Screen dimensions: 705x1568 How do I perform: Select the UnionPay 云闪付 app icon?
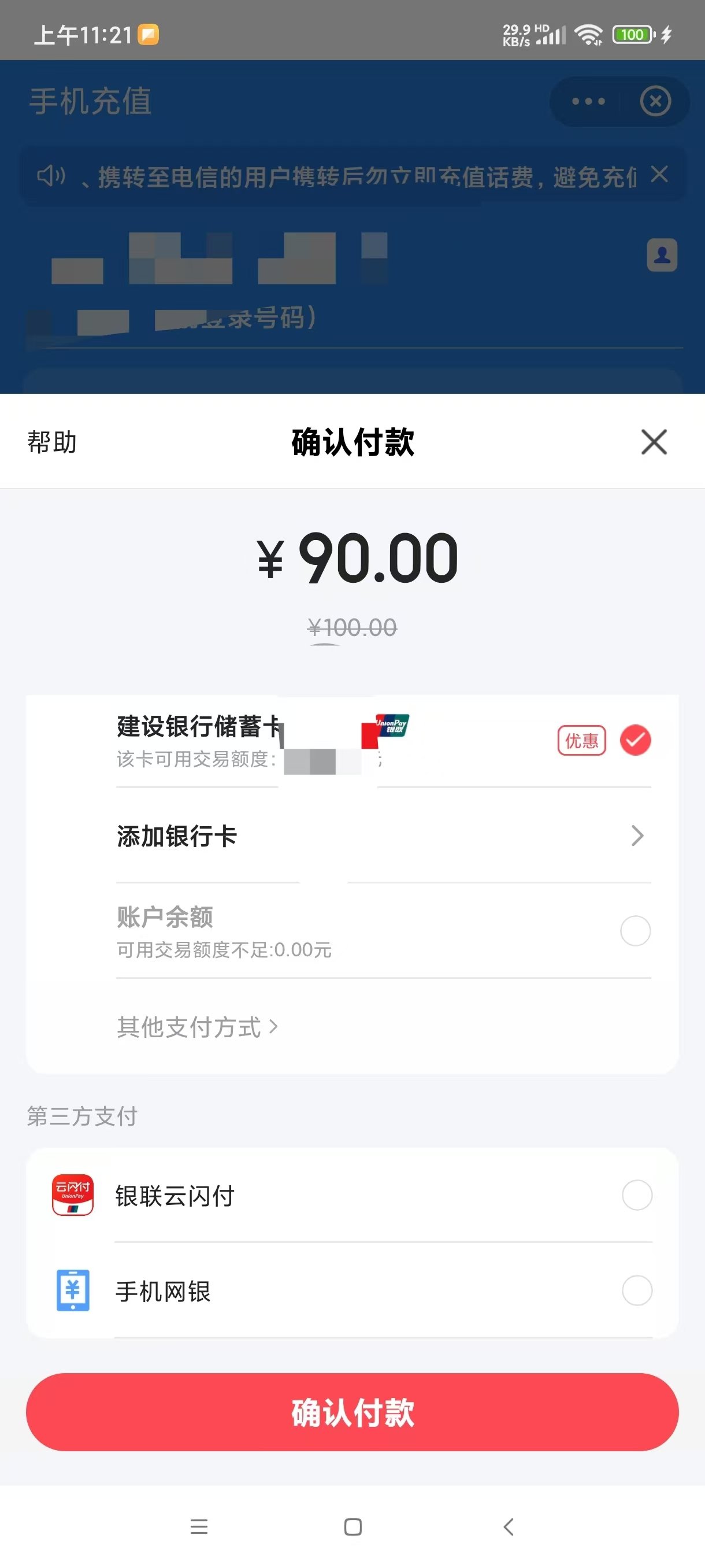coord(72,1195)
